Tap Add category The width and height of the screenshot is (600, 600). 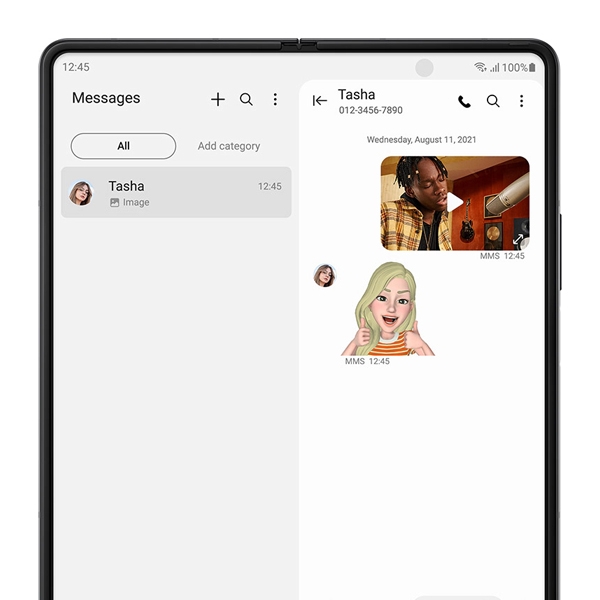point(228,146)
